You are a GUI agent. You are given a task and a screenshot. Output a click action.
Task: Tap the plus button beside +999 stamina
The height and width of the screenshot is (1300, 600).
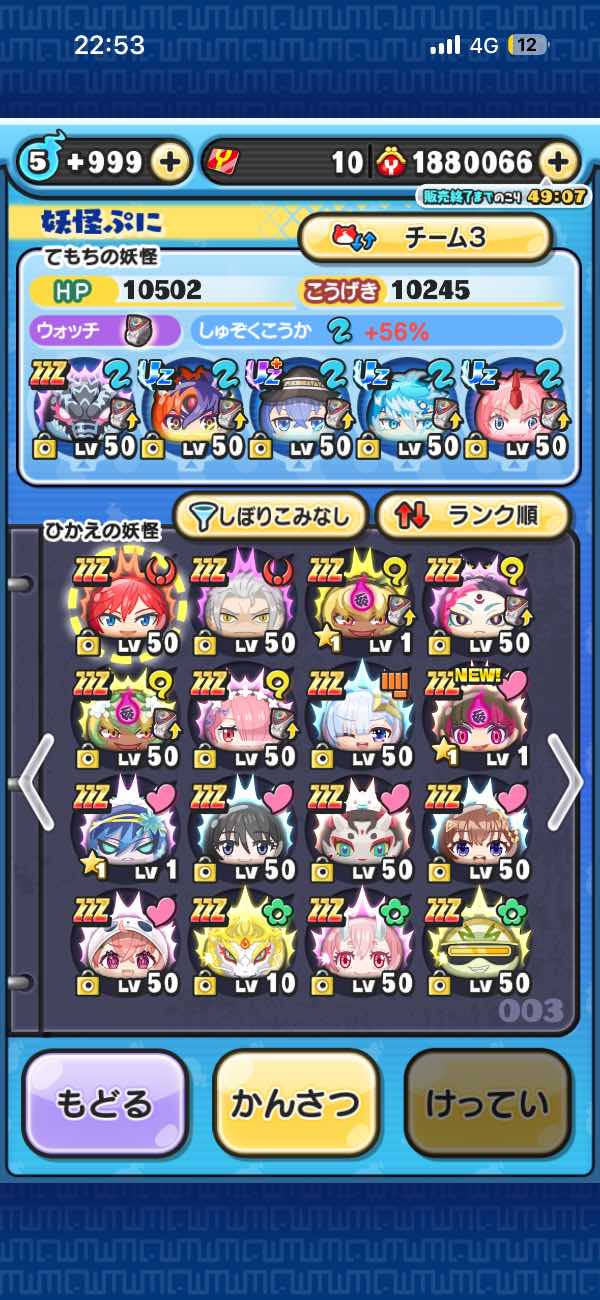(171, 163)
